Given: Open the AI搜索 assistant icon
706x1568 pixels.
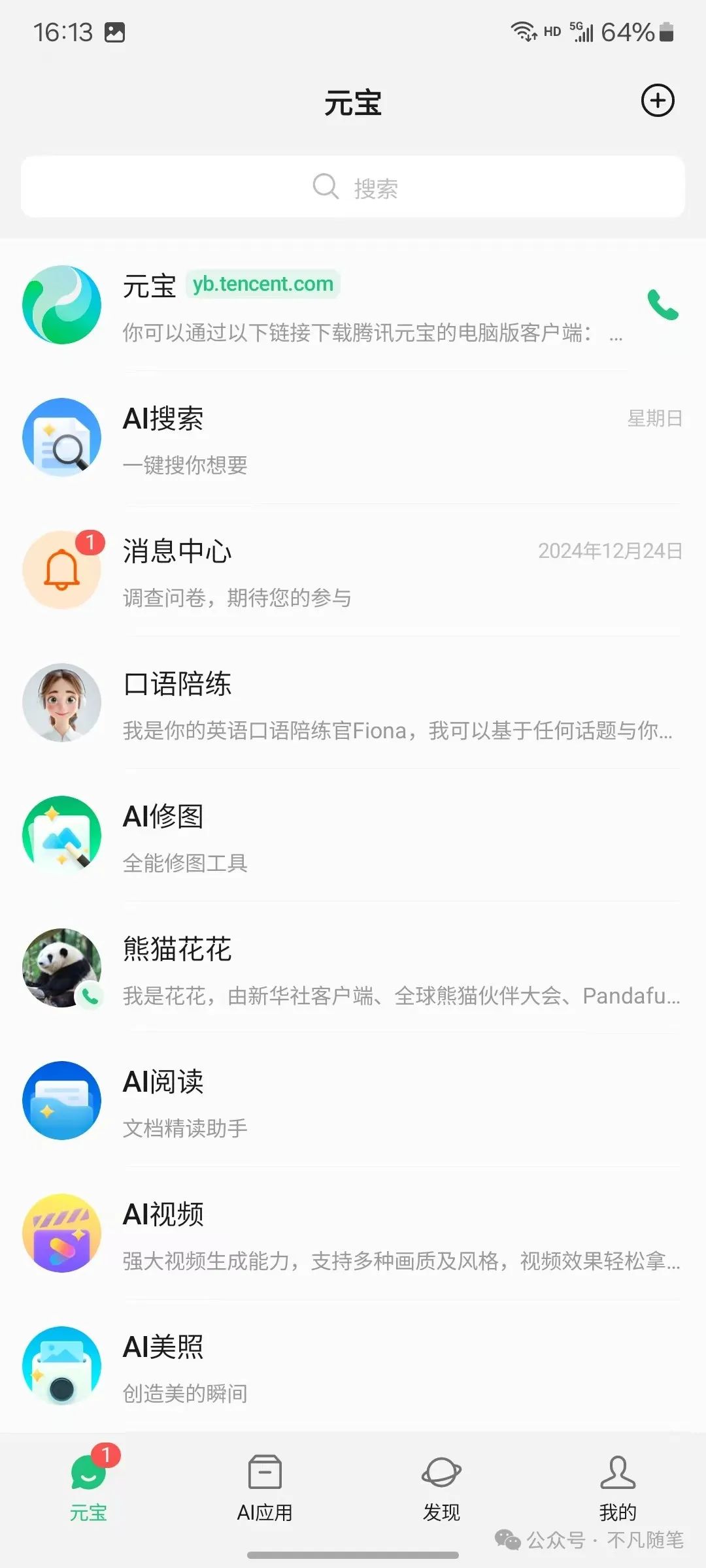Looking at the screenshot, I should coord(61,438).
